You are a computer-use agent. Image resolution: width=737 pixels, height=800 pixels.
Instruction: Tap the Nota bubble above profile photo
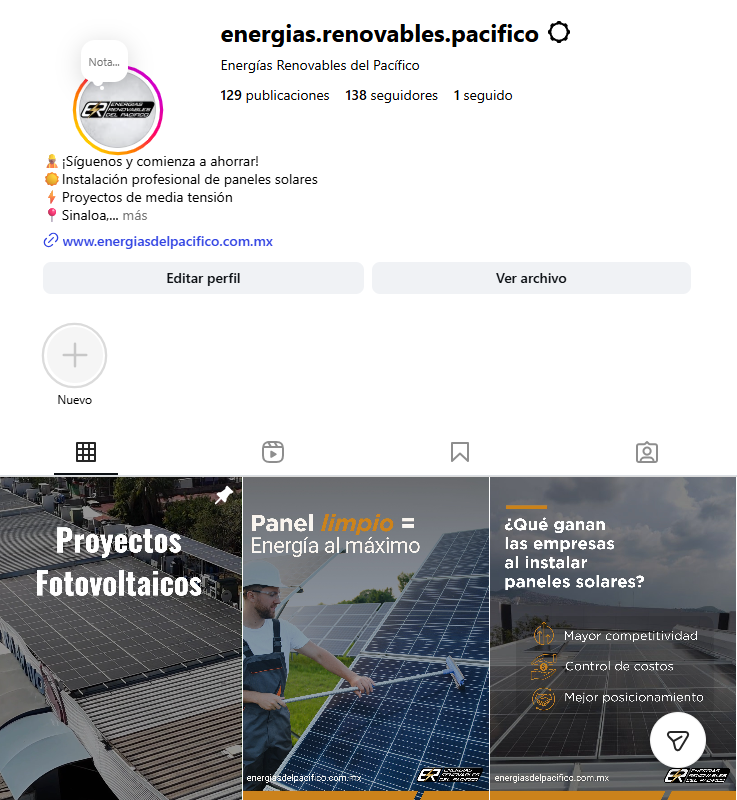coord(103,62)
